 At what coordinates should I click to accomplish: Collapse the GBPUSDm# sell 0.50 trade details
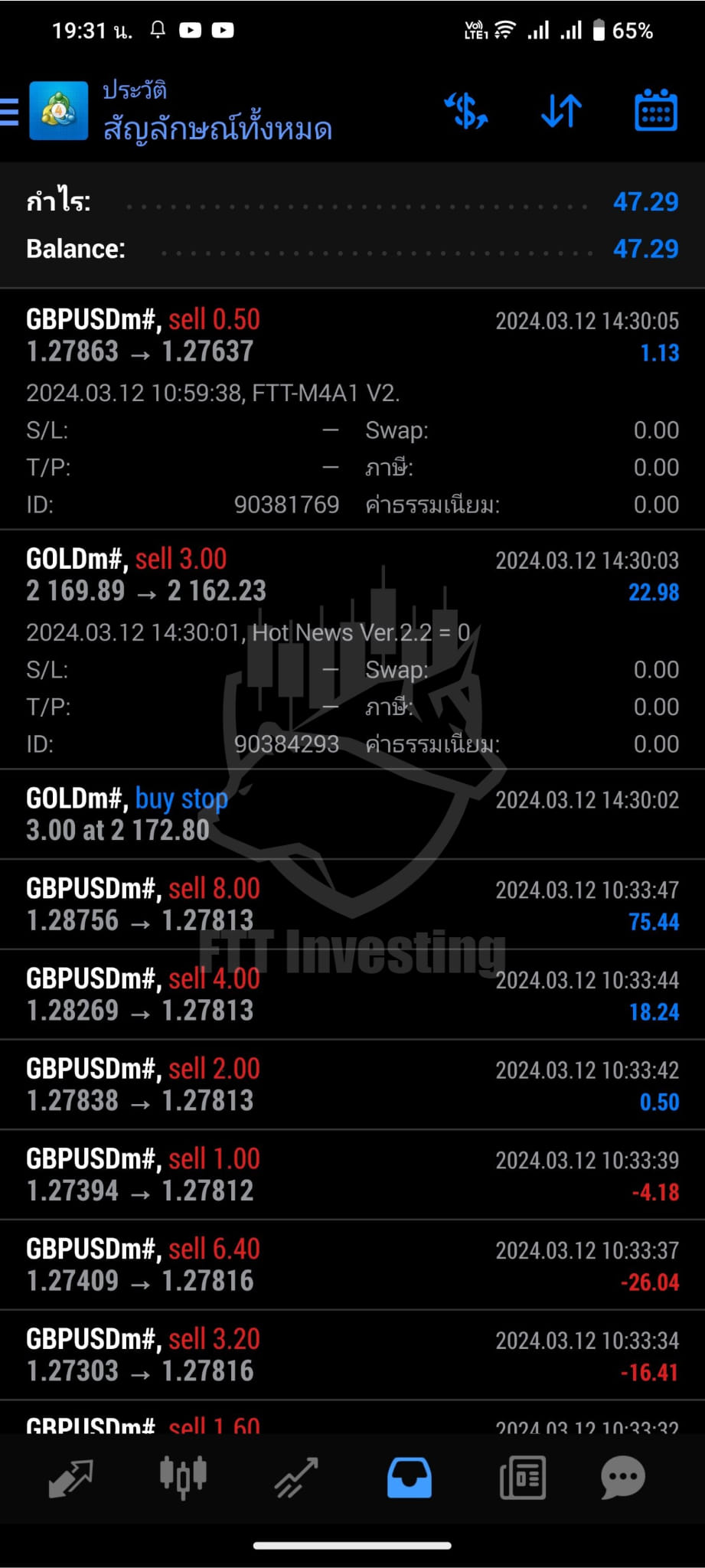[352, 410]
